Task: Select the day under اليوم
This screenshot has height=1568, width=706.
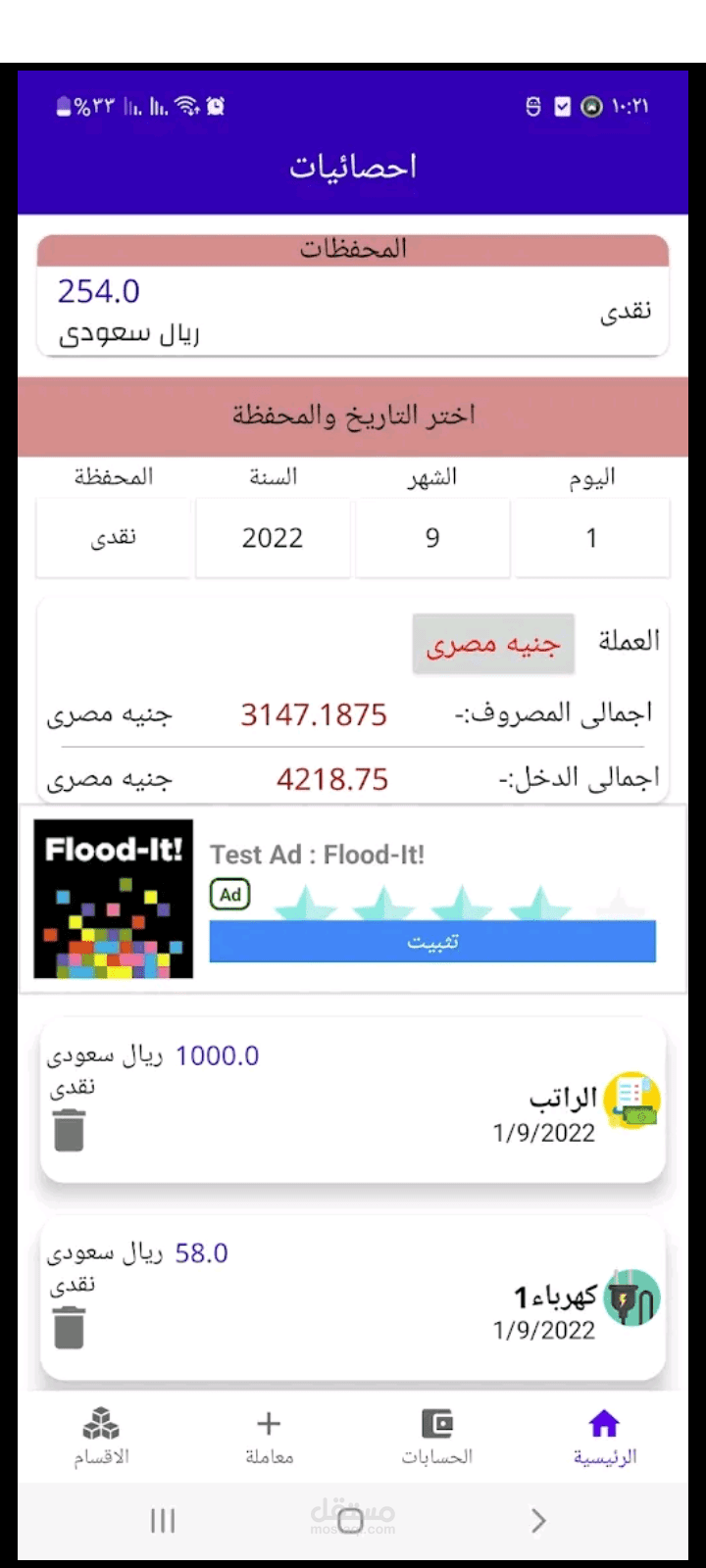Action: (592, 538)
